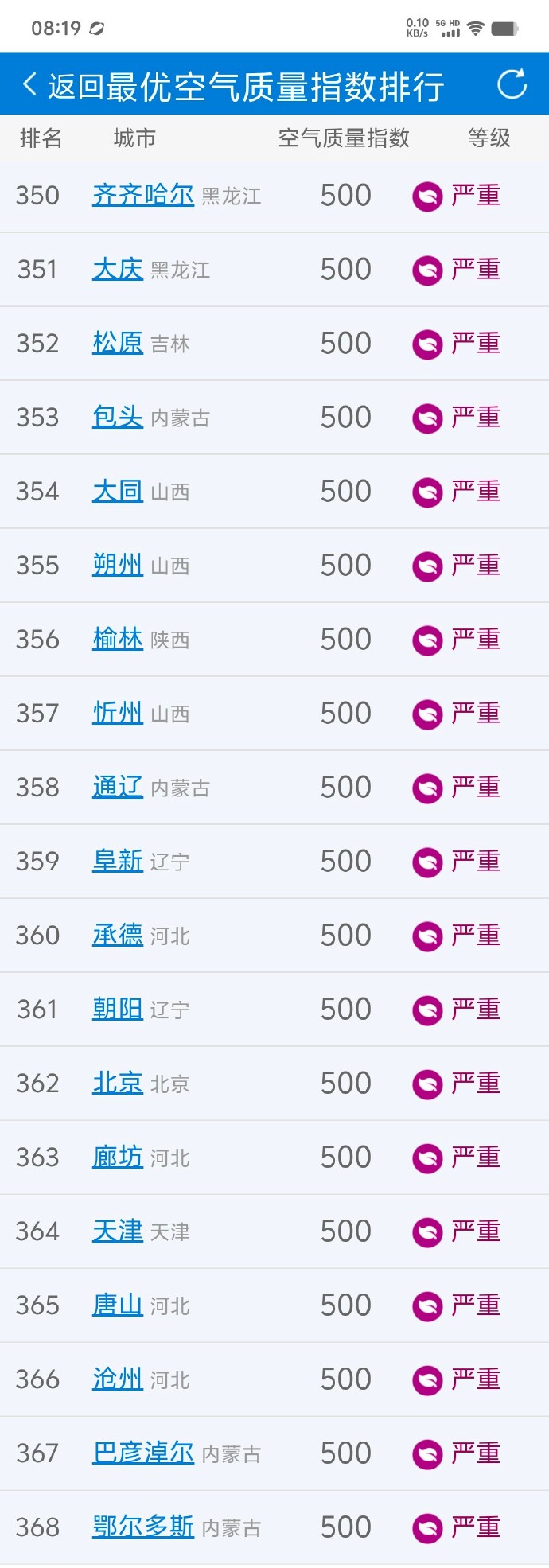Select the 朝阳 city link
The image size is (549, 1568).
[x=118, y=1009]
